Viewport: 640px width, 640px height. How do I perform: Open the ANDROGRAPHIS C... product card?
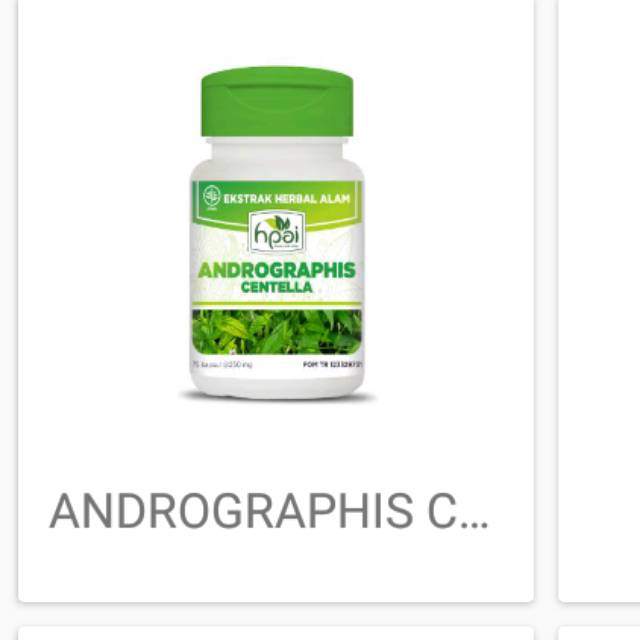point(276,300)
